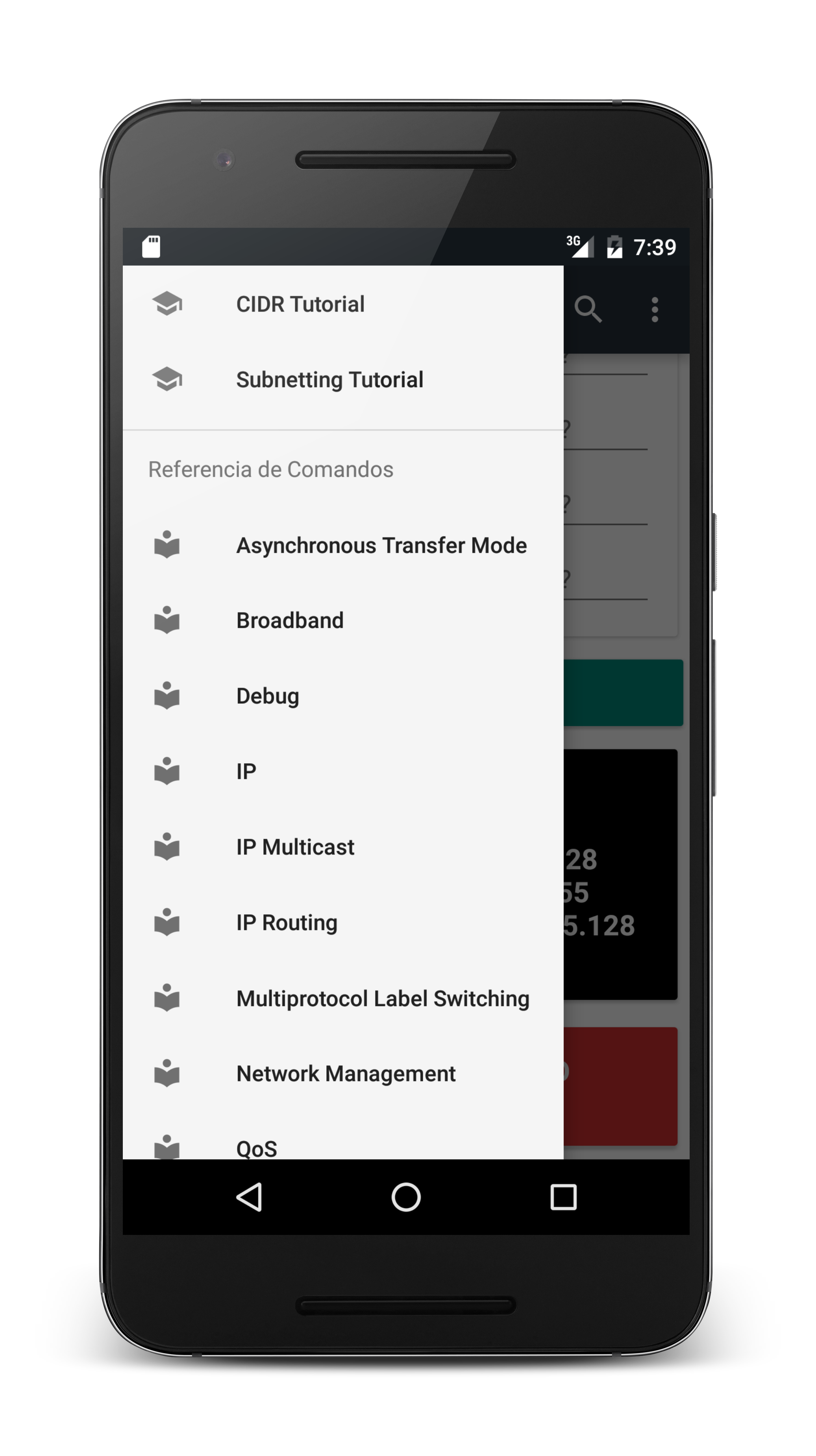The image size is (816, 1456).
Task: Open the three-dot overflow menu
Action: coord(654,309)
